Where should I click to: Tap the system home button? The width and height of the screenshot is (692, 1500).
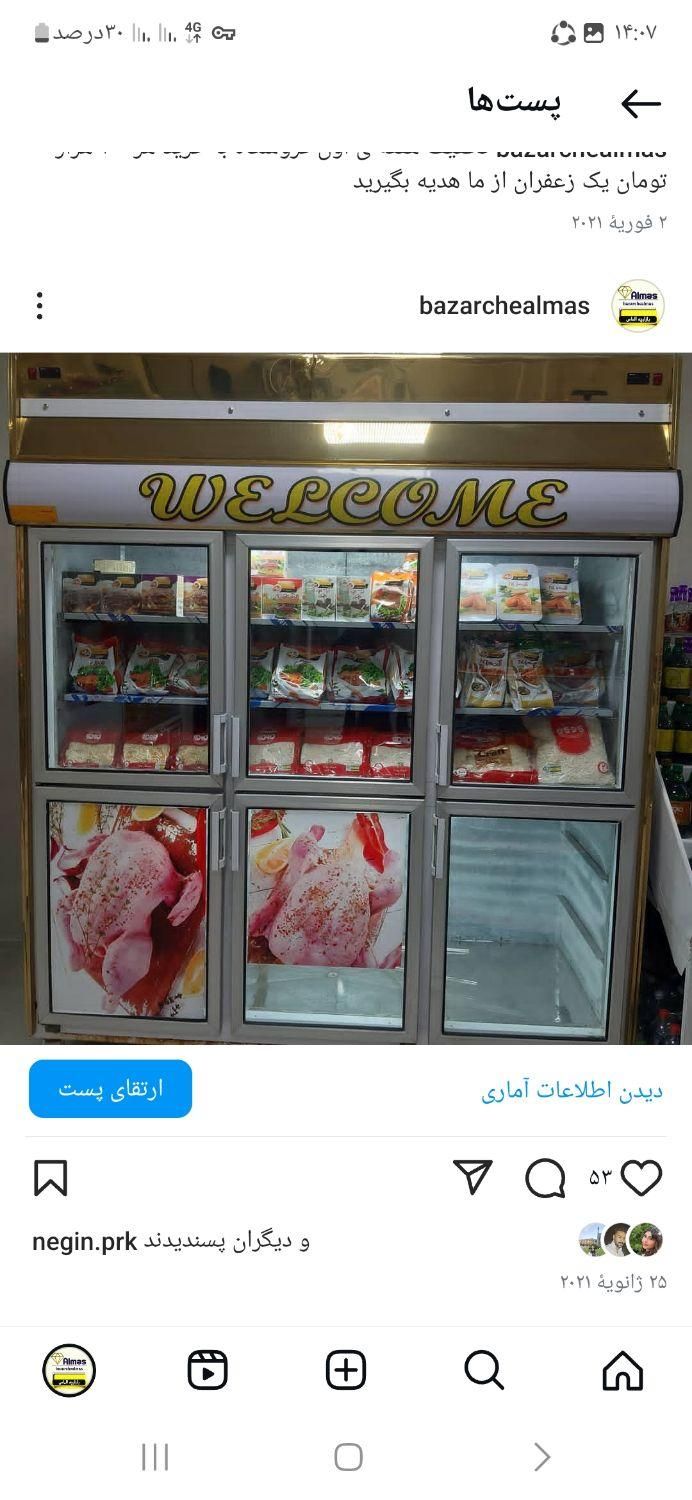[347, 1457]
